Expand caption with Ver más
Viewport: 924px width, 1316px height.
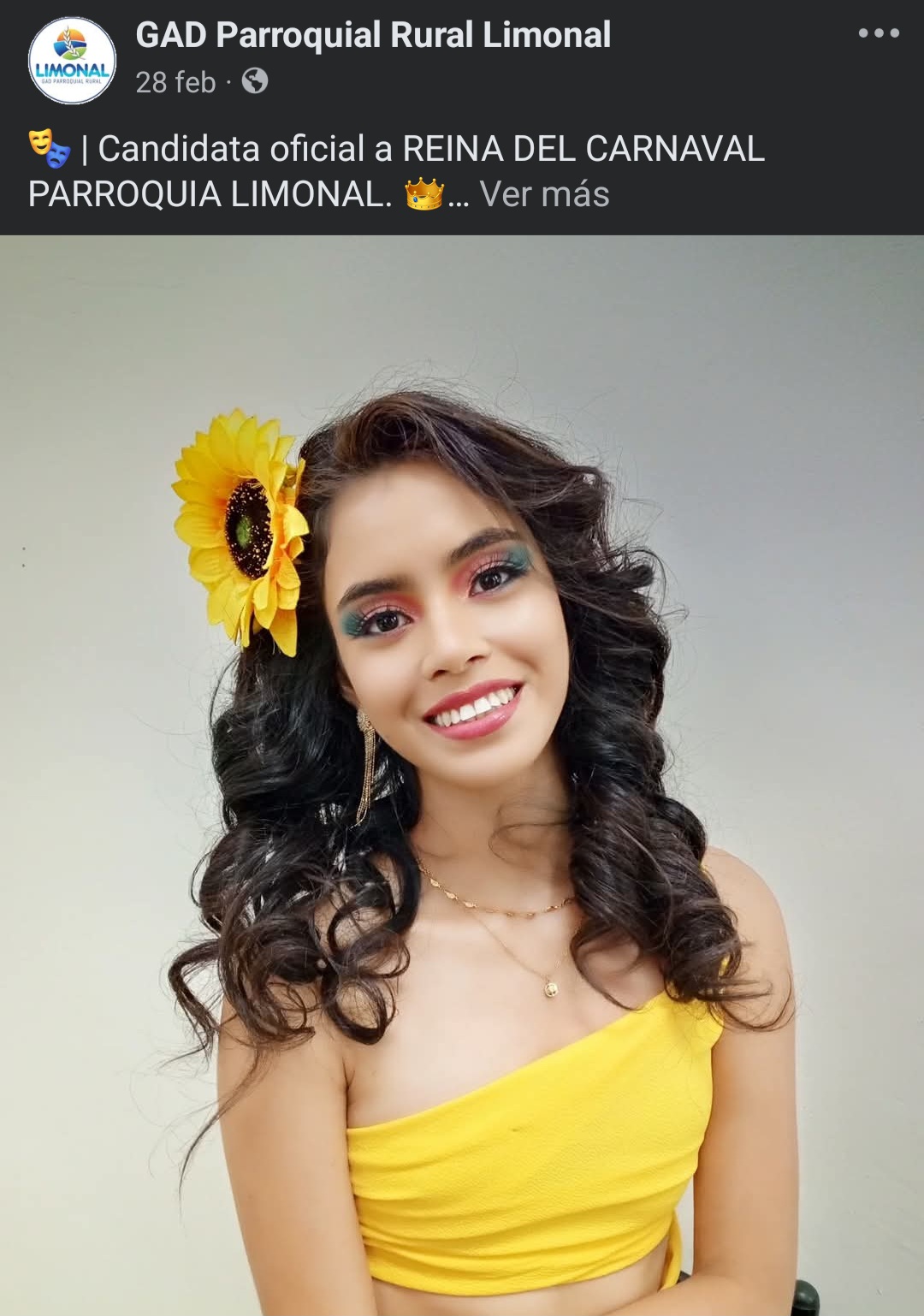[x=544, y=194]
